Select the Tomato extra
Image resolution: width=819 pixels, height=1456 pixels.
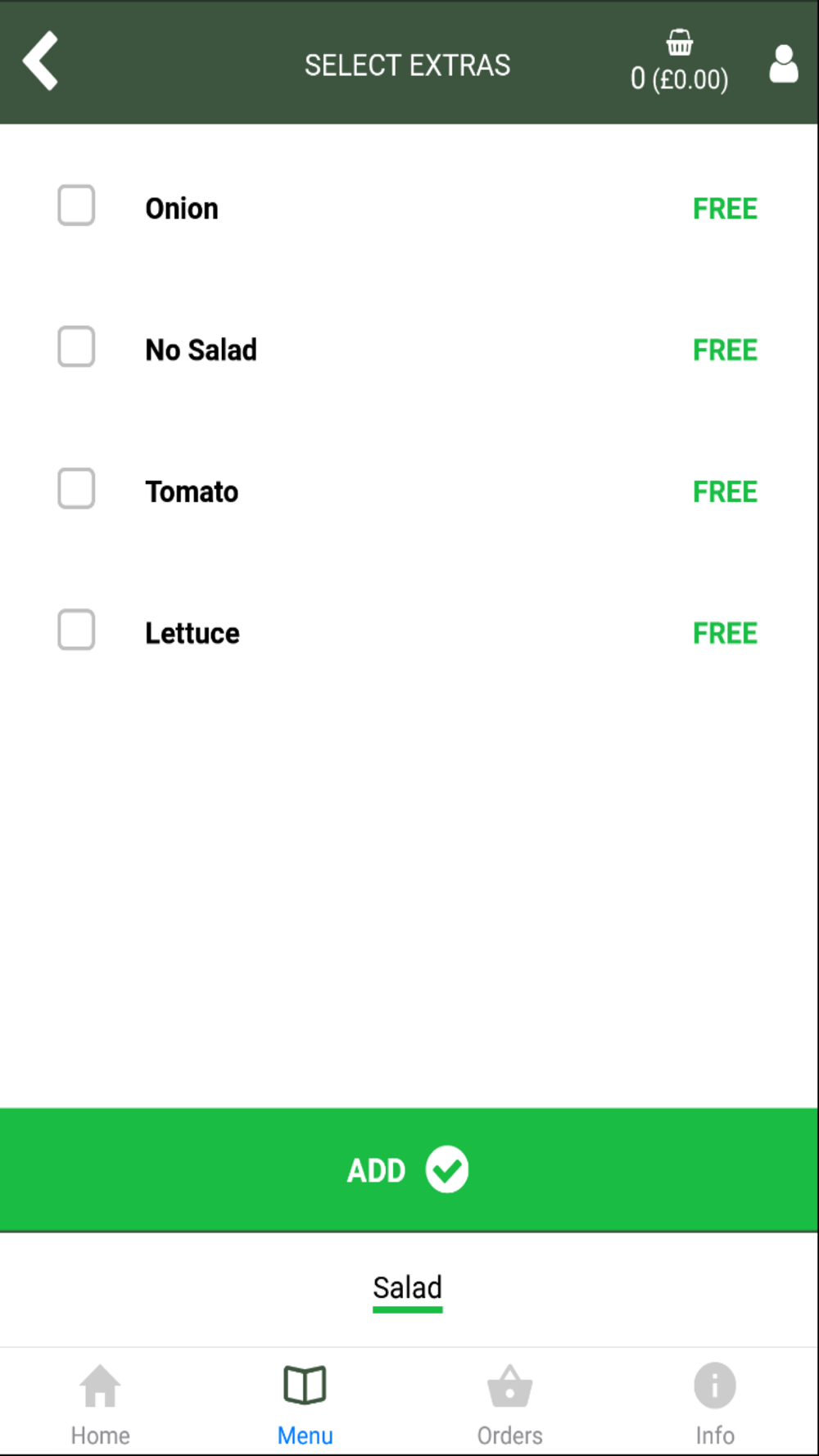(x=76, y=488)
